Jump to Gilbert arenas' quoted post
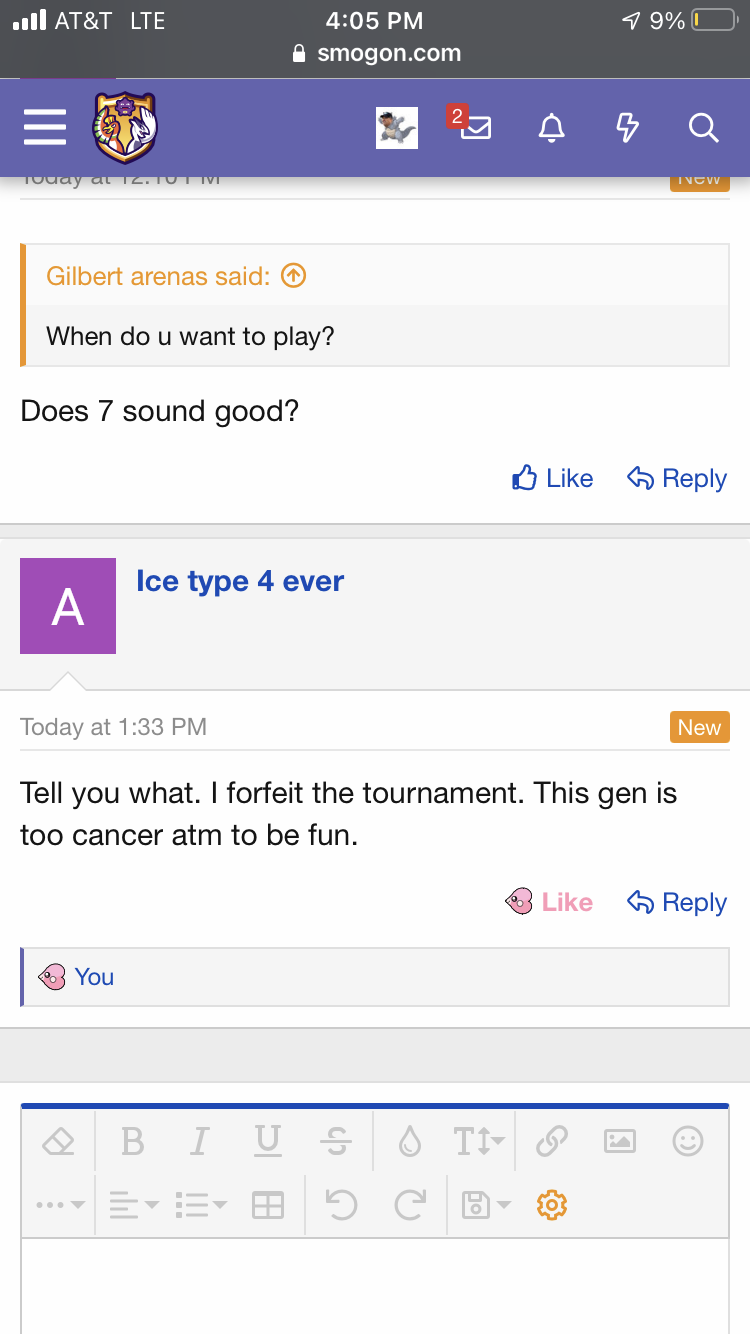The height and width of the screenshot is (1334, 750). 293,275
